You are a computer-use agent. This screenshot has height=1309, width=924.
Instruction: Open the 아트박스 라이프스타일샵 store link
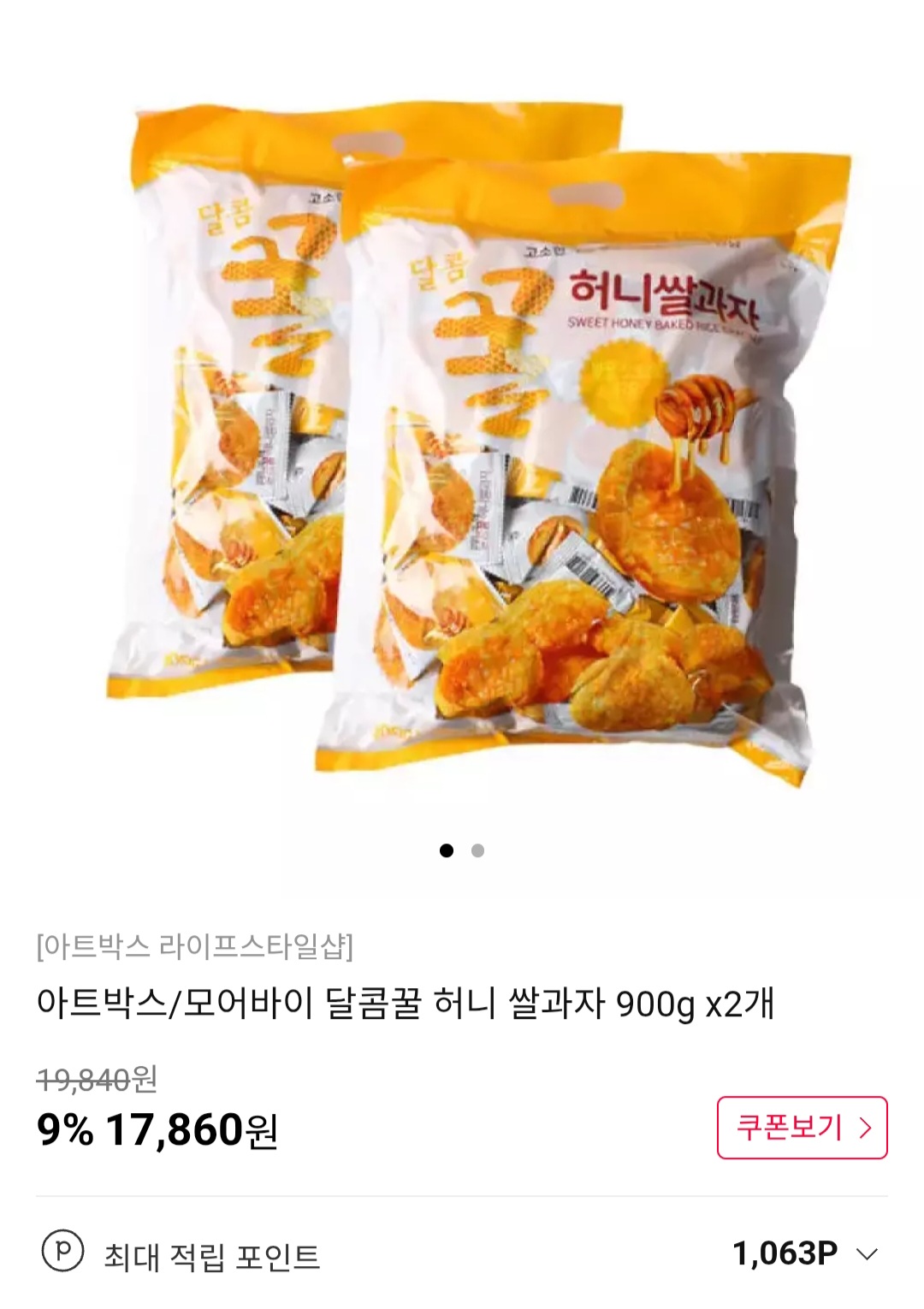click(x=195, y=946)
